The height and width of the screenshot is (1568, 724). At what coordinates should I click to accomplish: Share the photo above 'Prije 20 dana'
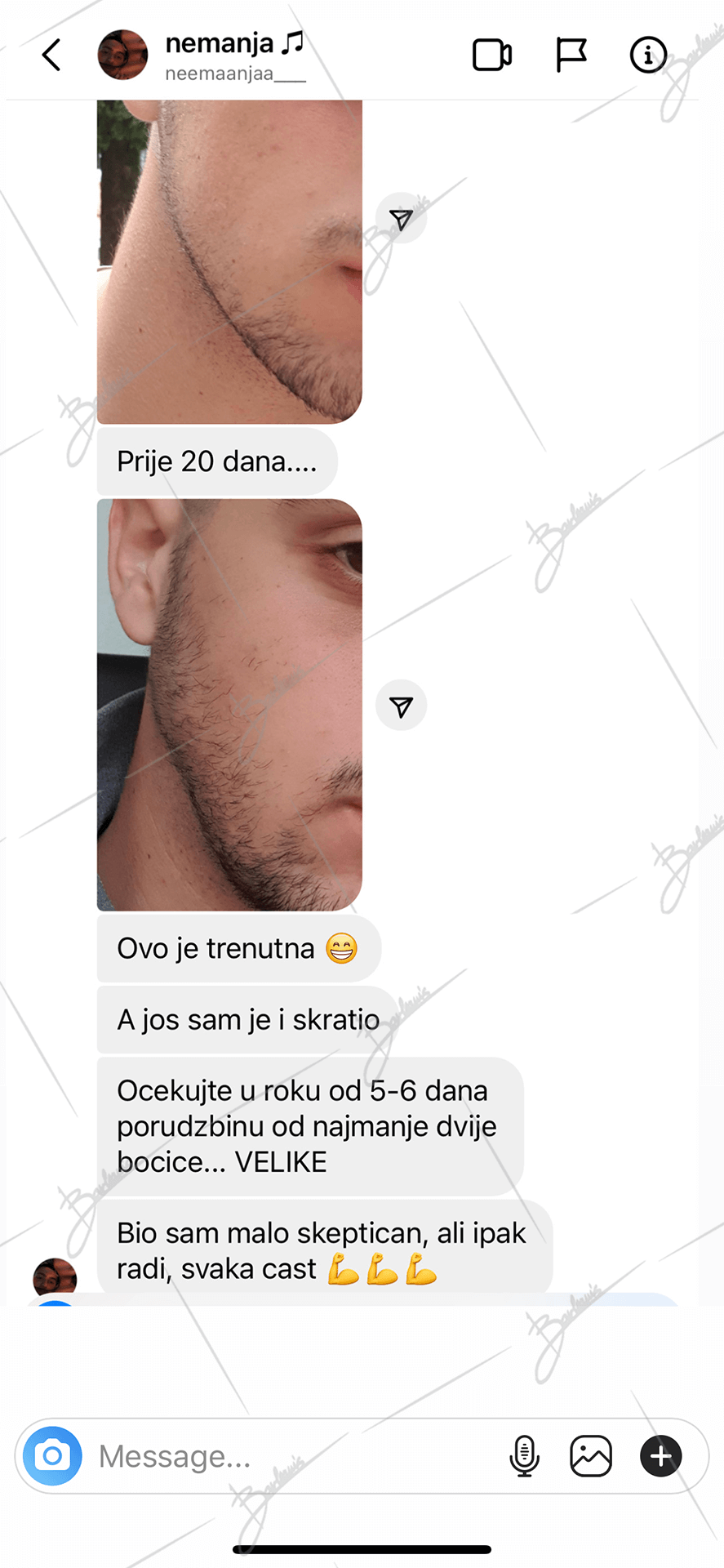pos(401,219)
